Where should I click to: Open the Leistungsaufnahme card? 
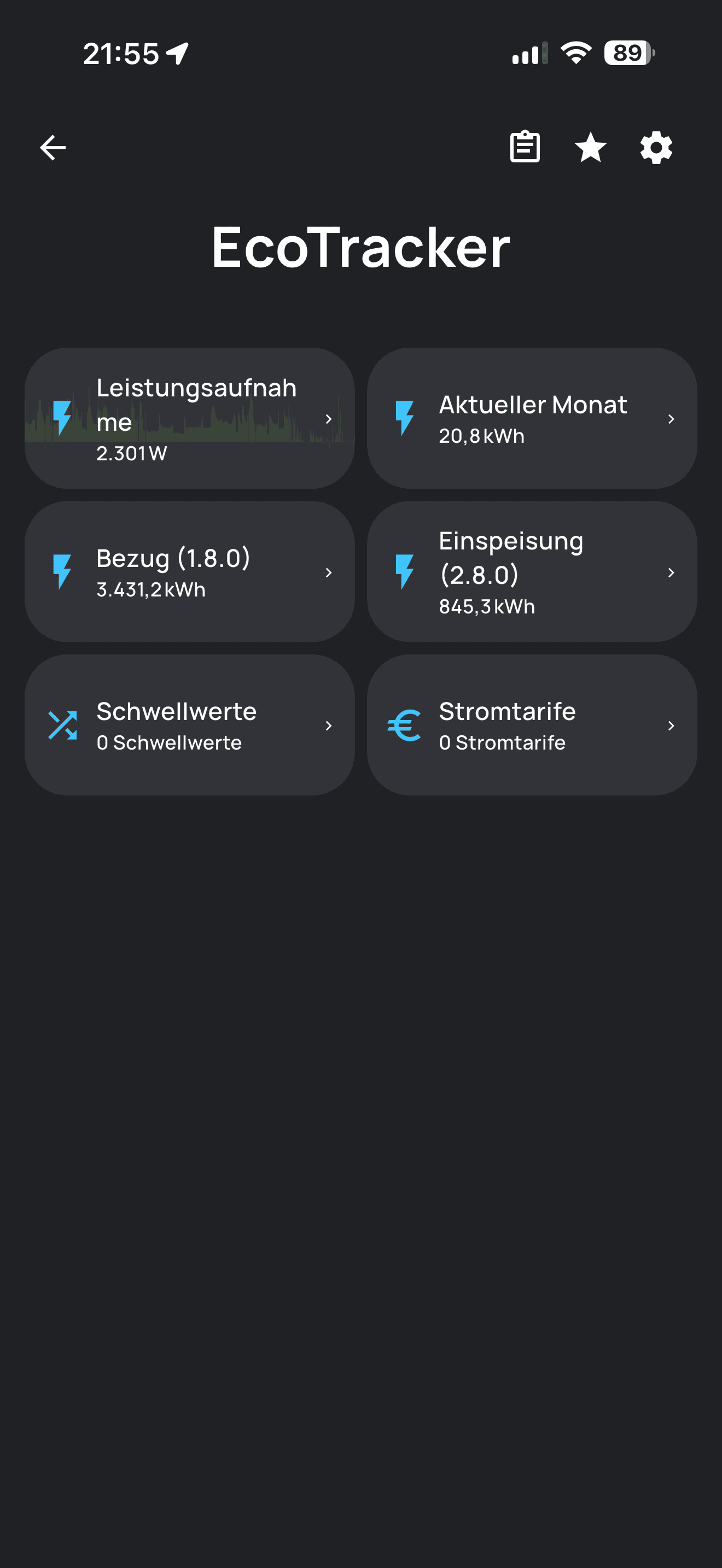189,419
